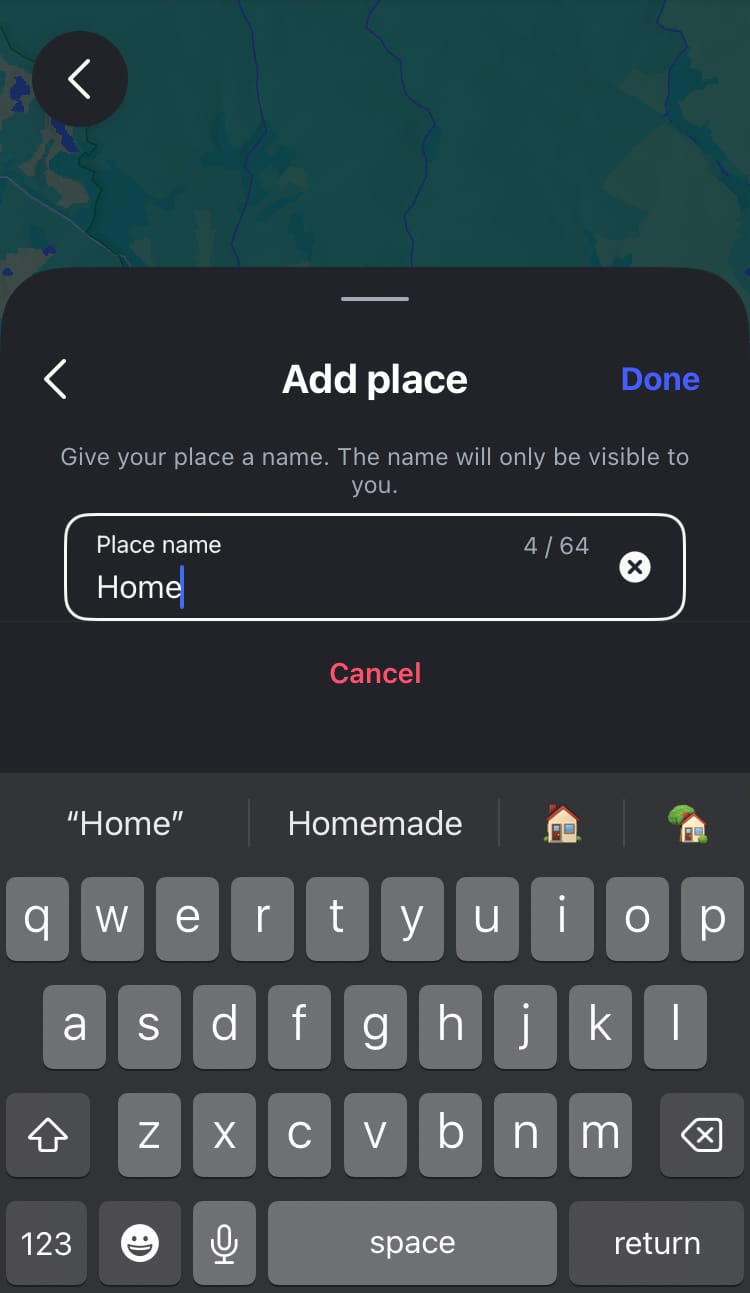Switch to the emoji keyboard
The image size is (750, 1293).
click(141, 1243)
